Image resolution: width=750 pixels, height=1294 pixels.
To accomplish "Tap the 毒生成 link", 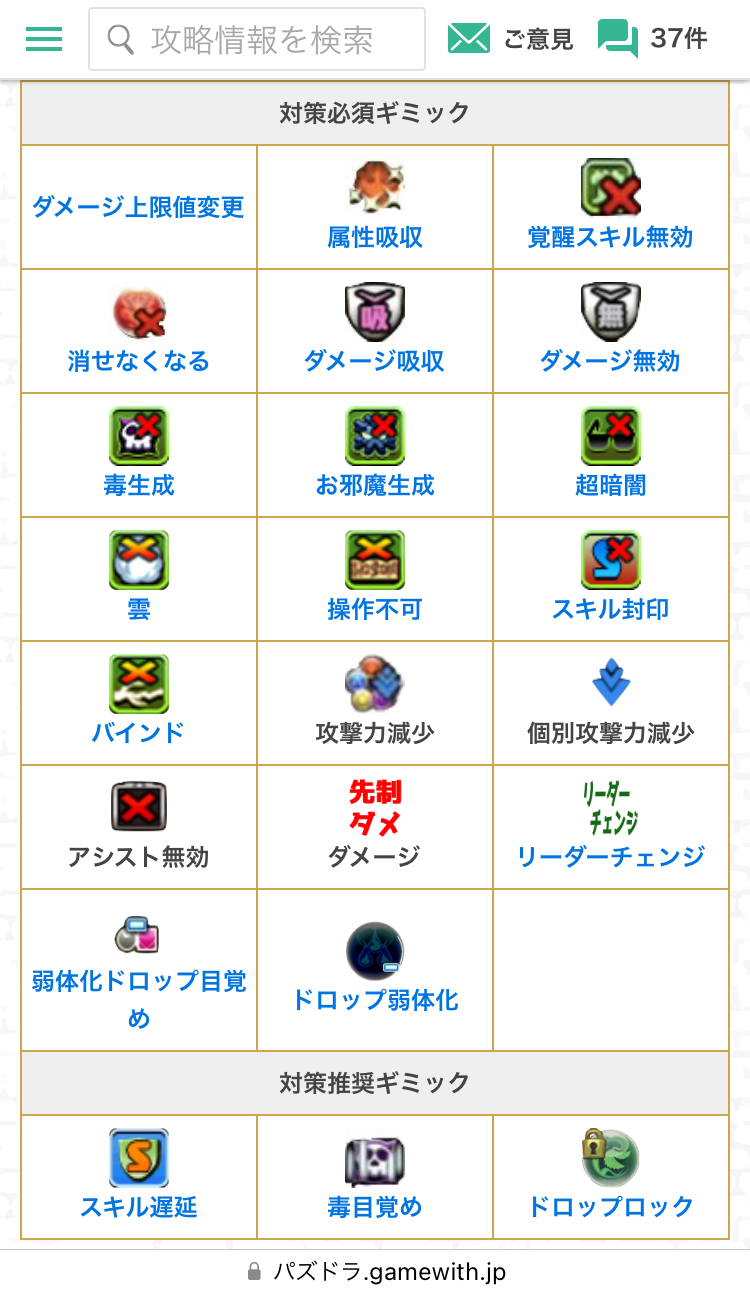I will coord(139,485).
